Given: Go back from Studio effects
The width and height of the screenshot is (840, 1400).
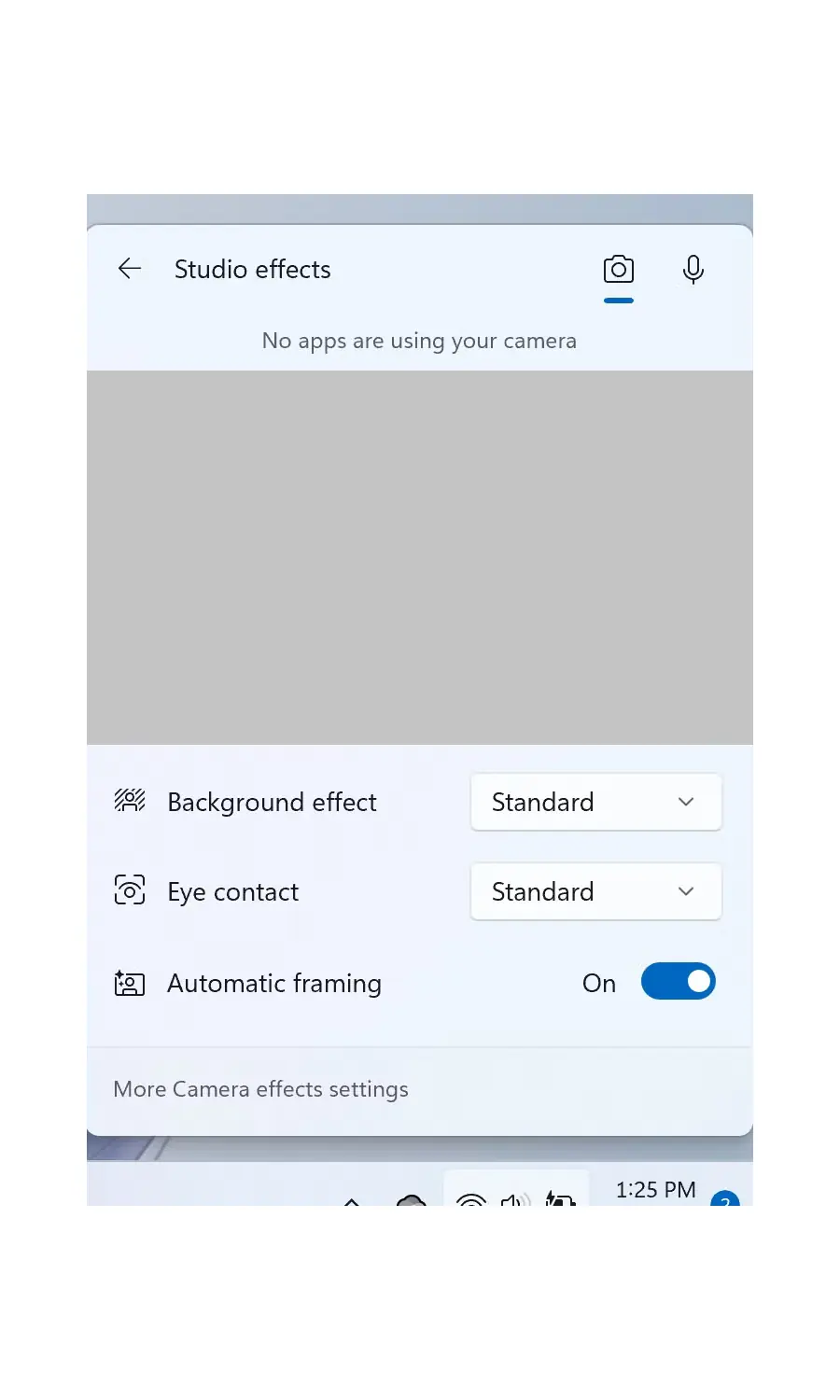Looking at the screenshot, I should (130, 270).
